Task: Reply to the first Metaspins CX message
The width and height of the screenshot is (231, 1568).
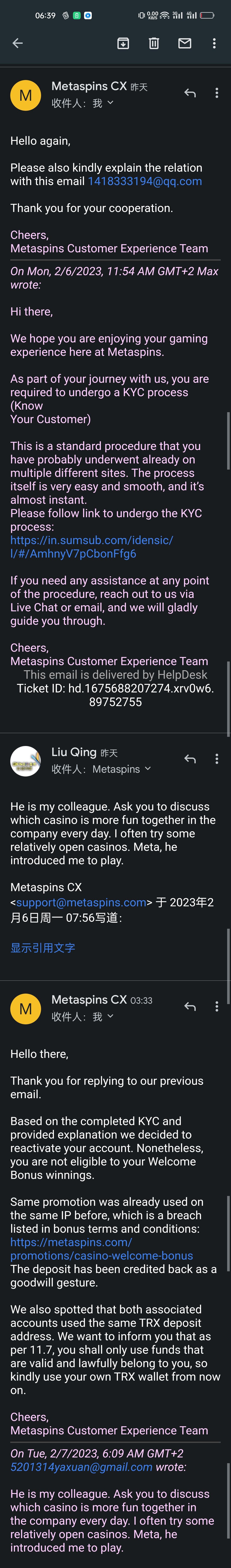Action: (x=190, y=93)
